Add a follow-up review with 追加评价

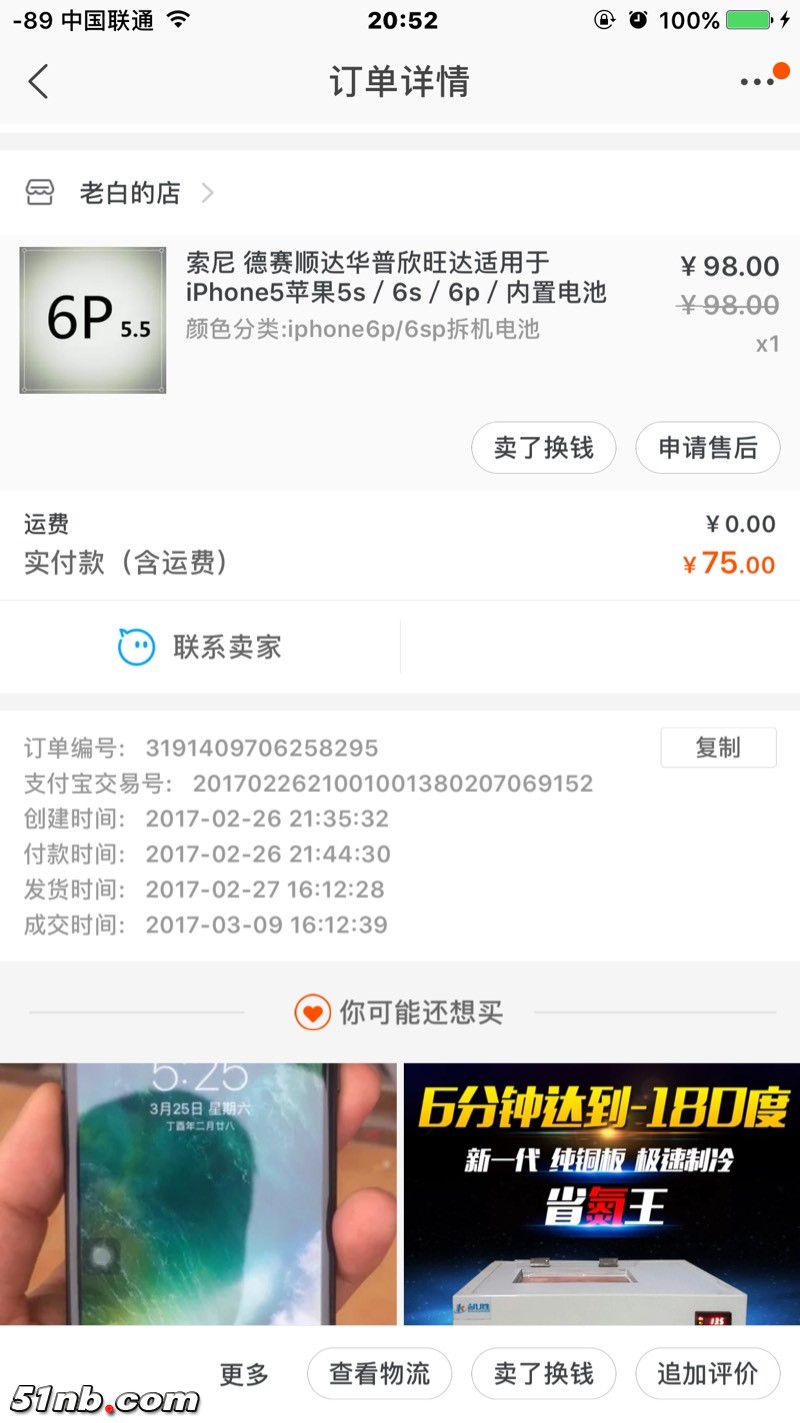707,1374
